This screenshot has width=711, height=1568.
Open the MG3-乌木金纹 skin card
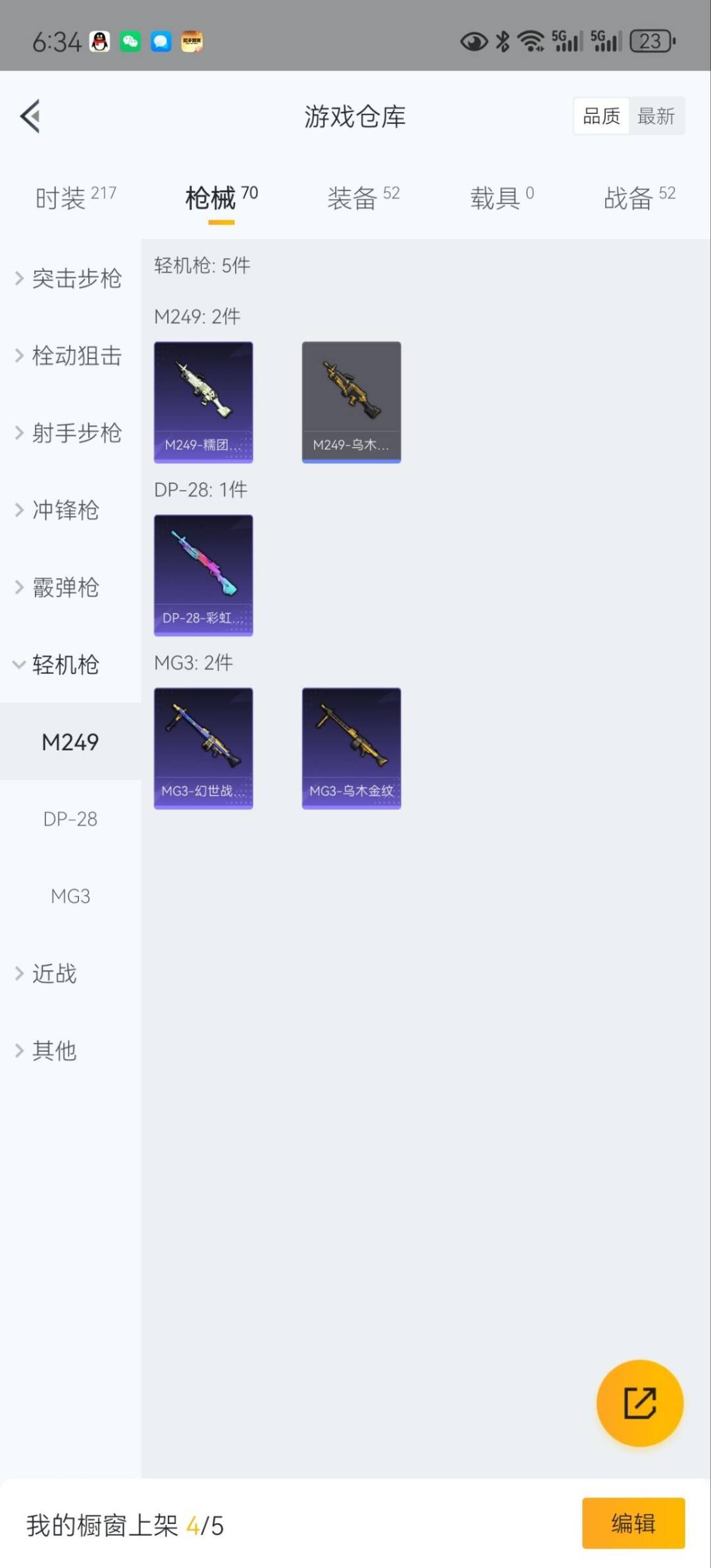[351, 748]
